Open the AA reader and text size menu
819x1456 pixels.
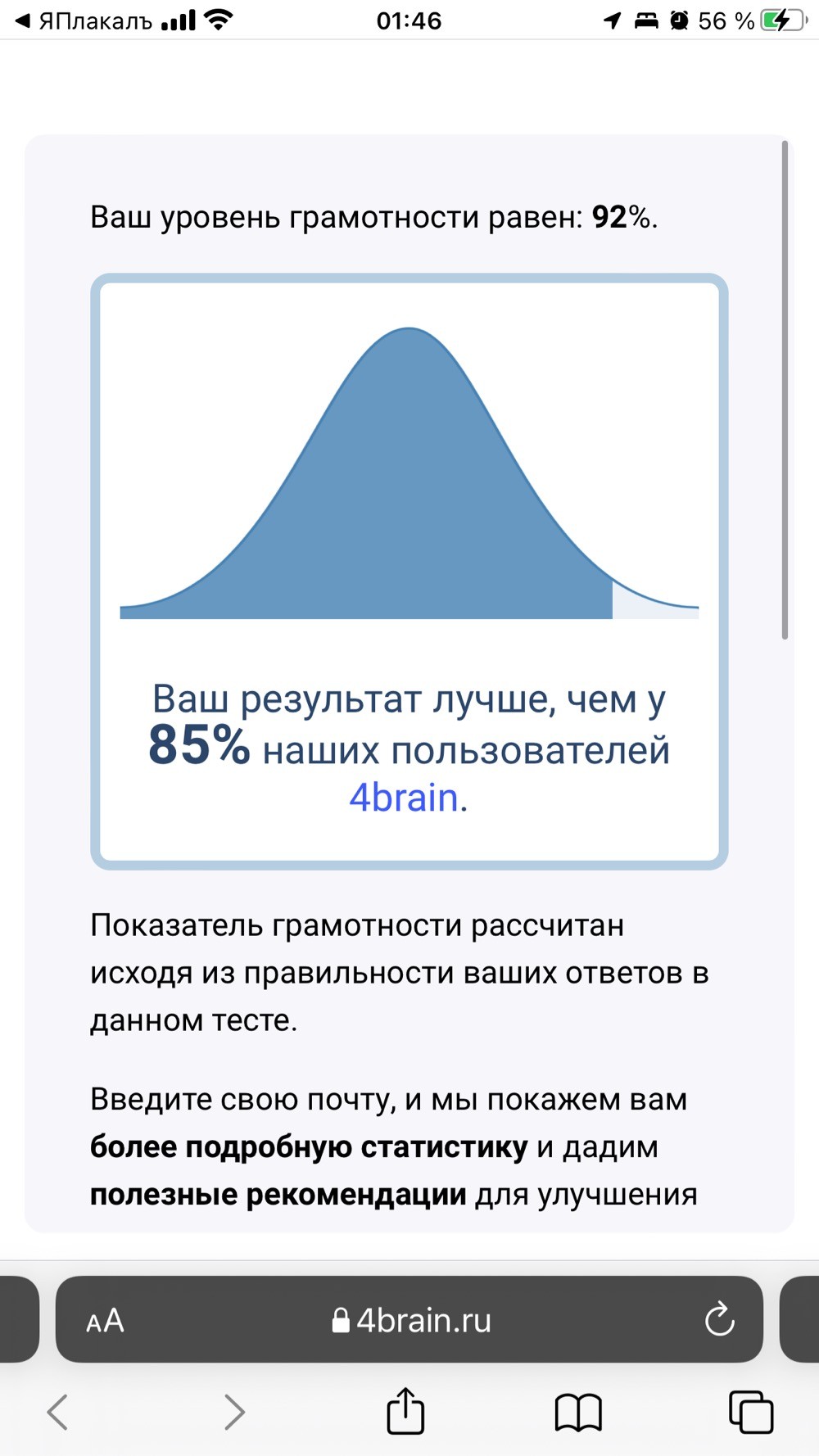coord(105,1320)
